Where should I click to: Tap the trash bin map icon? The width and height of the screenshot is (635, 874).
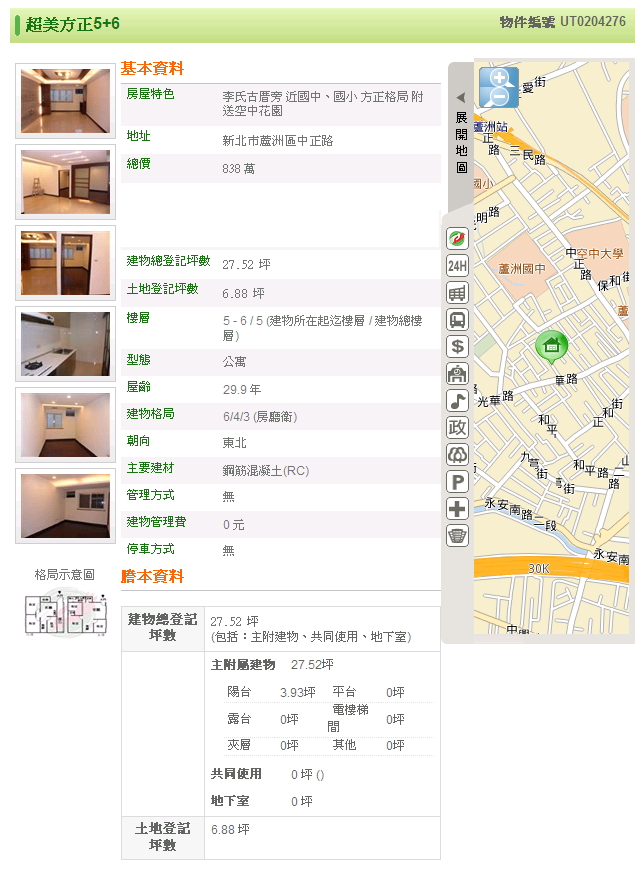pyautogui.click(x=457, y=535)
